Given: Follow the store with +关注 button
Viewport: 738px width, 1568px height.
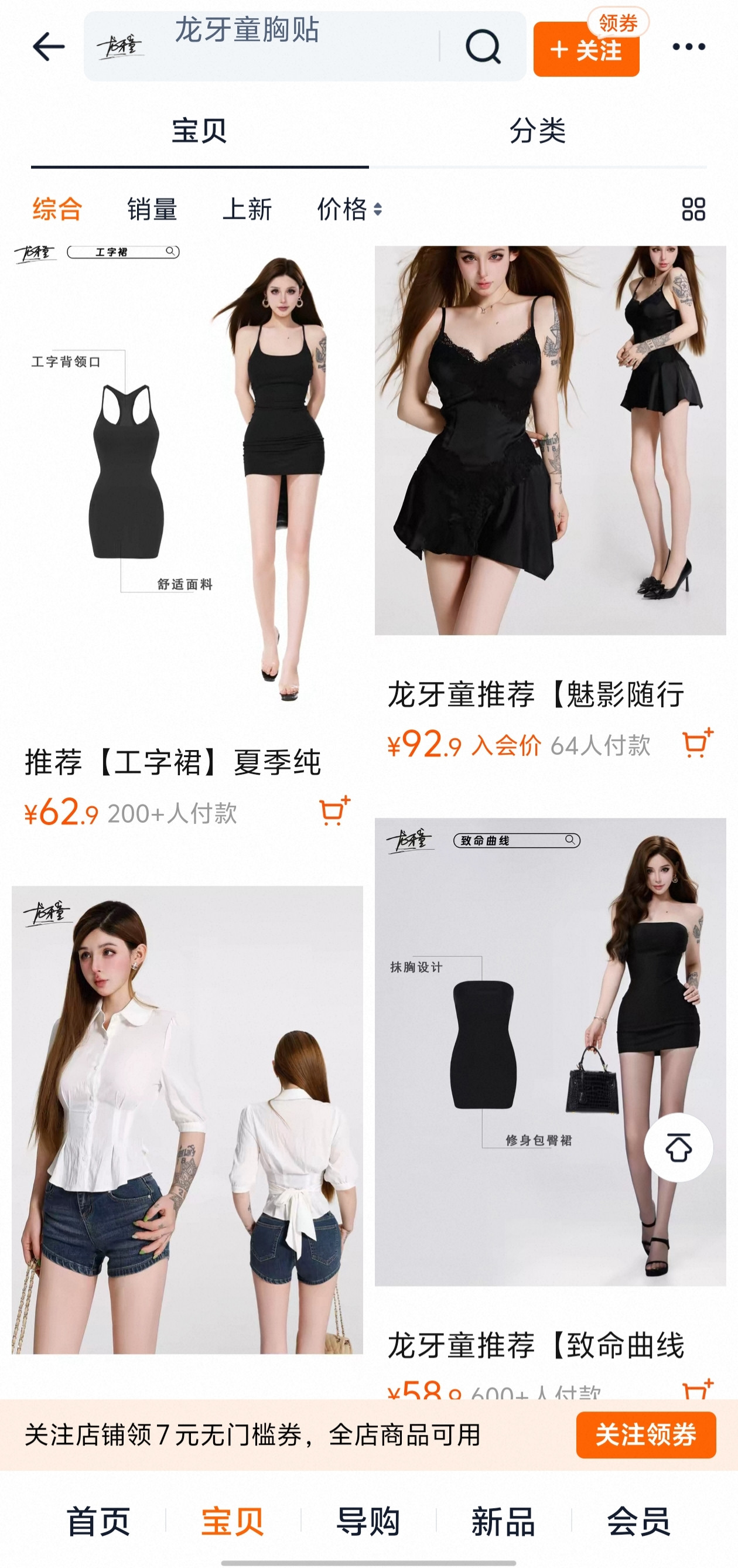Looking at the screenshot, I should tap(586, 49).
